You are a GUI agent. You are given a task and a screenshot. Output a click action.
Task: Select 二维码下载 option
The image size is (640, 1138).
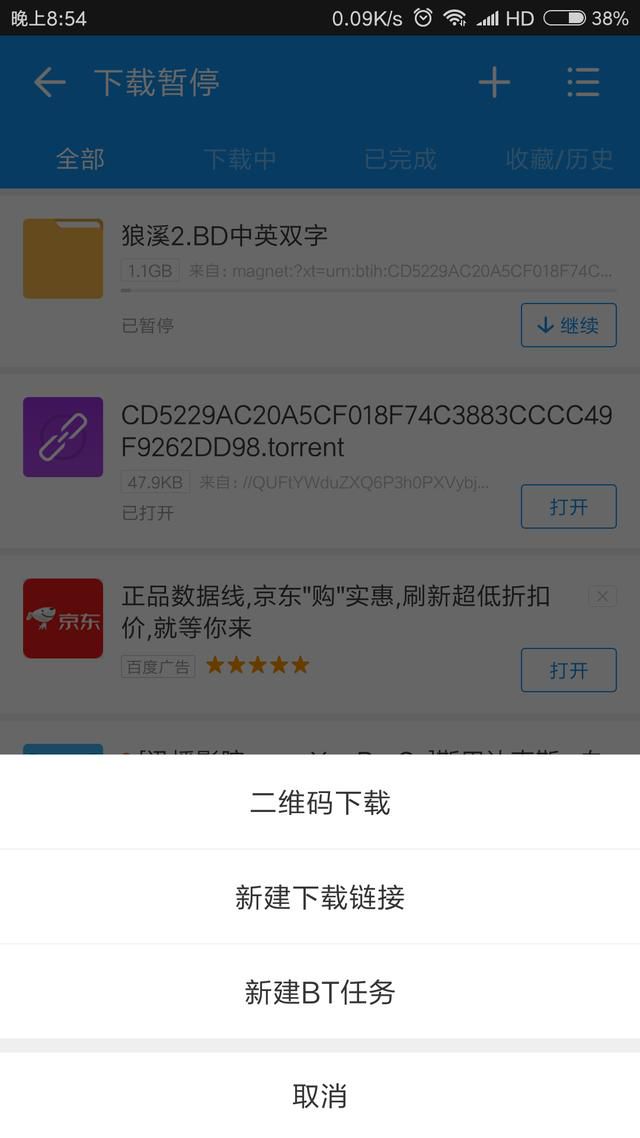tap(320, 802)
